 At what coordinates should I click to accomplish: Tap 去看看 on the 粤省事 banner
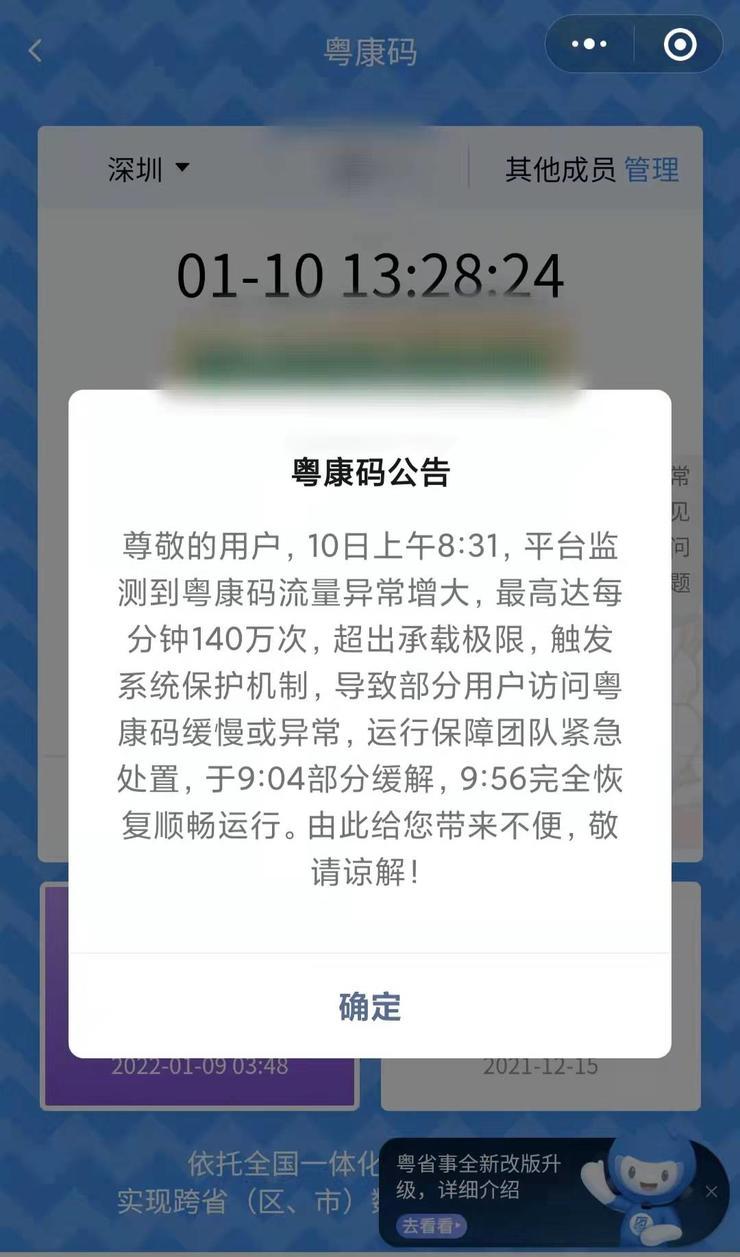coord(432,1225)
